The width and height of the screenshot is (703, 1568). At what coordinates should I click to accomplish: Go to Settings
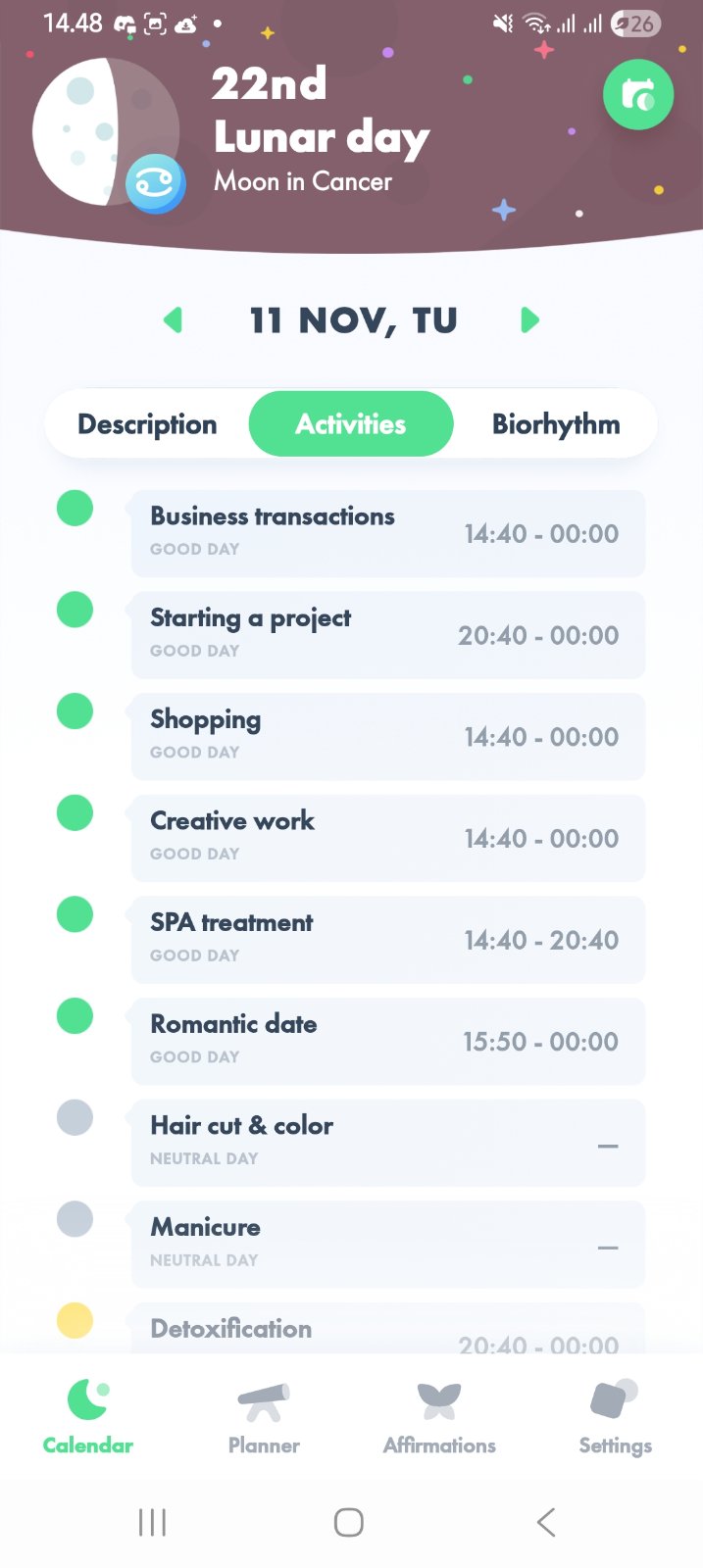click(615, 1416)
